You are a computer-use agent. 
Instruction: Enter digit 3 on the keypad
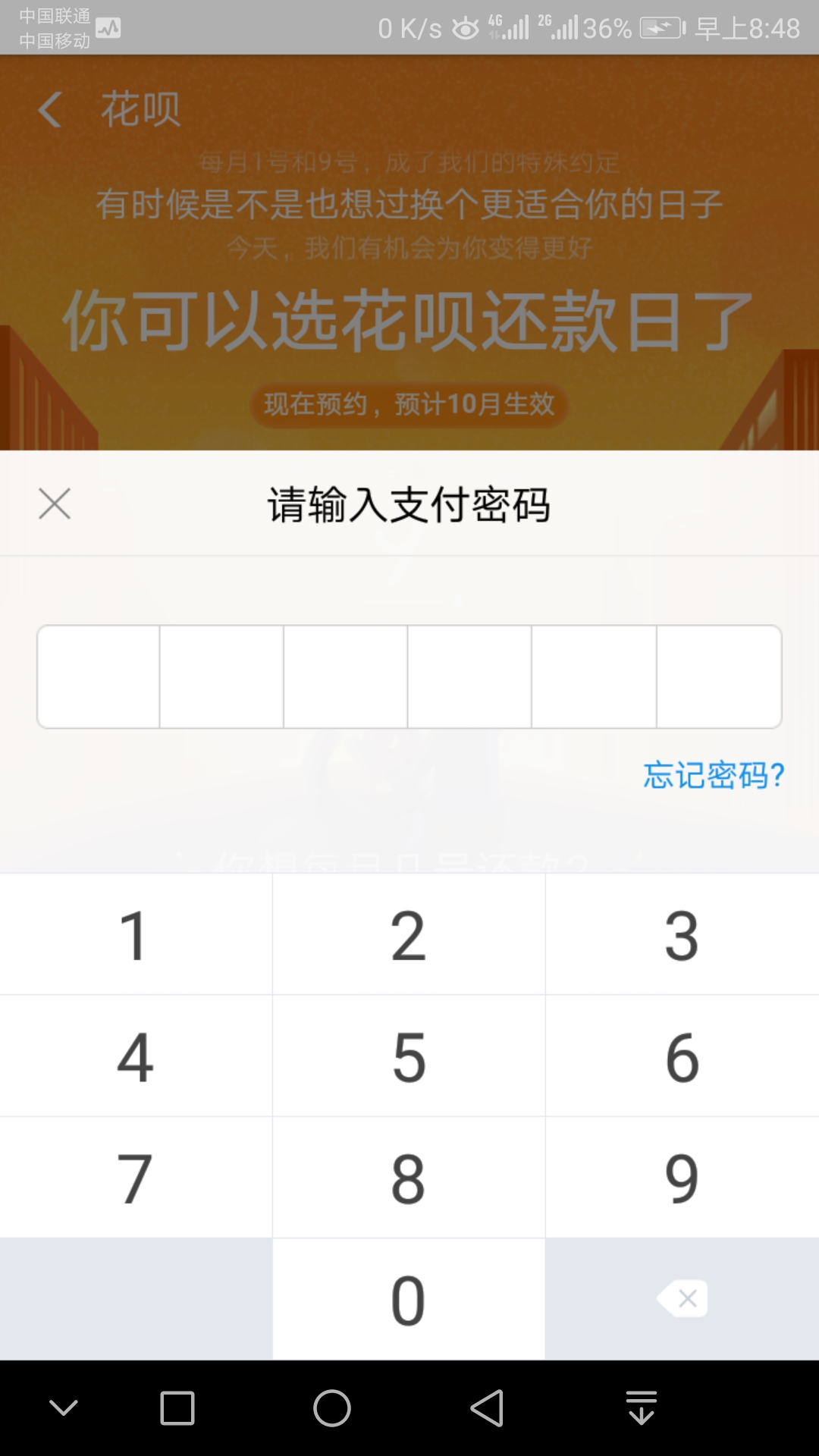pyautogui.click(x=681, y=934)
